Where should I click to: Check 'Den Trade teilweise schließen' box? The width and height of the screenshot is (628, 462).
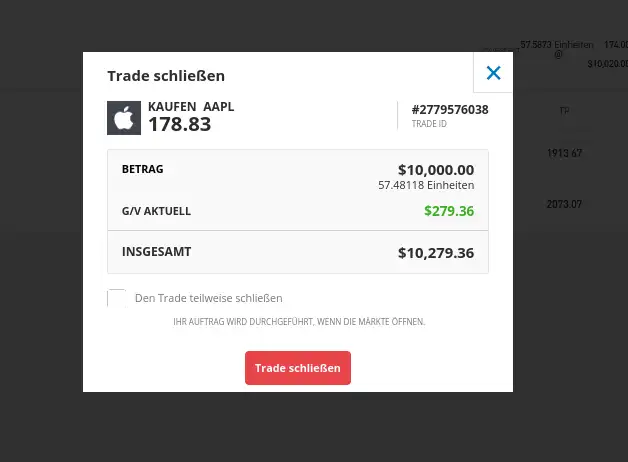[117, 298]
